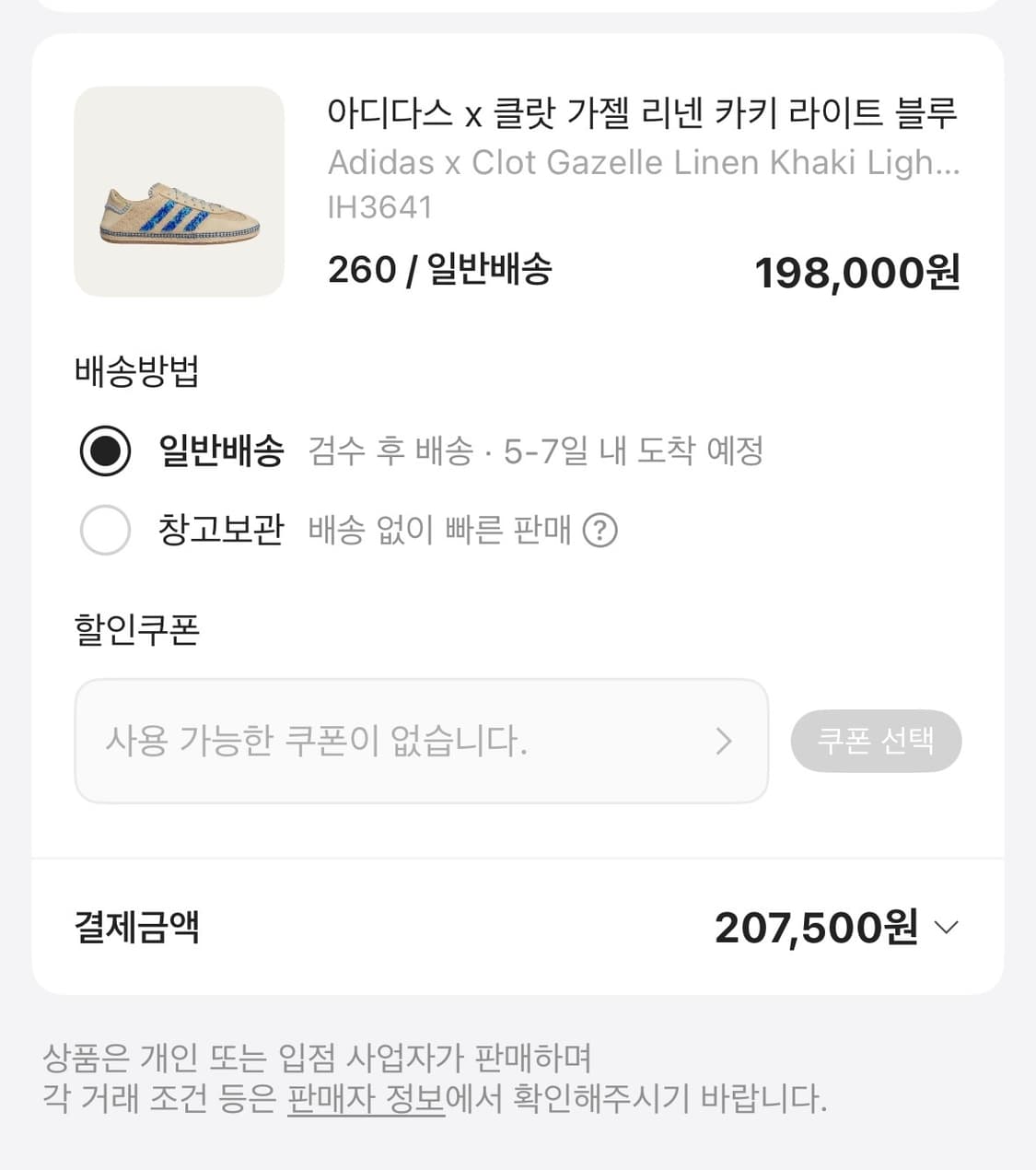Viewport: 1036px width, 1170px height.
Task: Click the product code IH3641
Action: point(380,206)
